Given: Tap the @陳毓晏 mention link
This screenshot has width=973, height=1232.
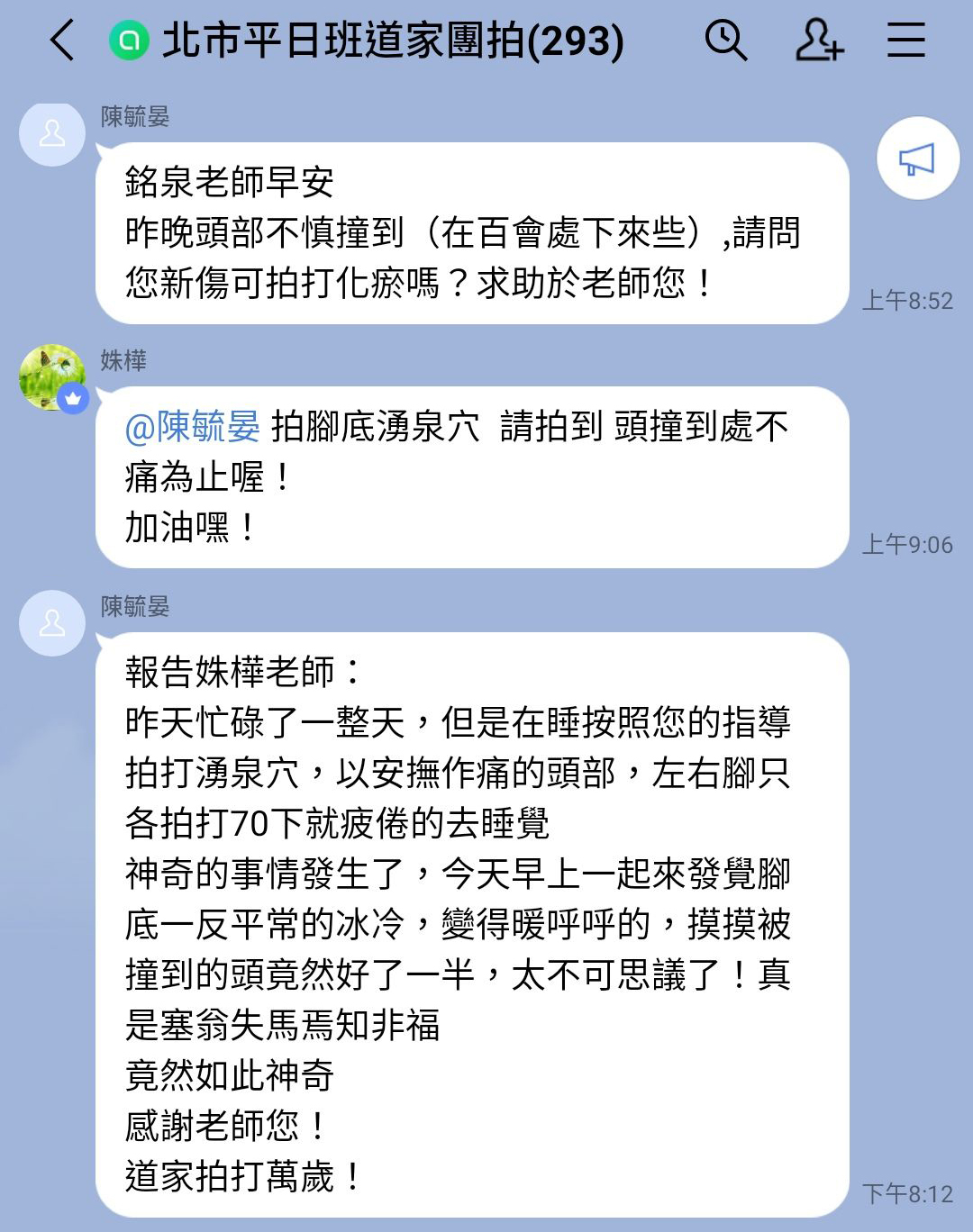Looking at the screenshot, I should pyautogui.click(x=193, y=427).
